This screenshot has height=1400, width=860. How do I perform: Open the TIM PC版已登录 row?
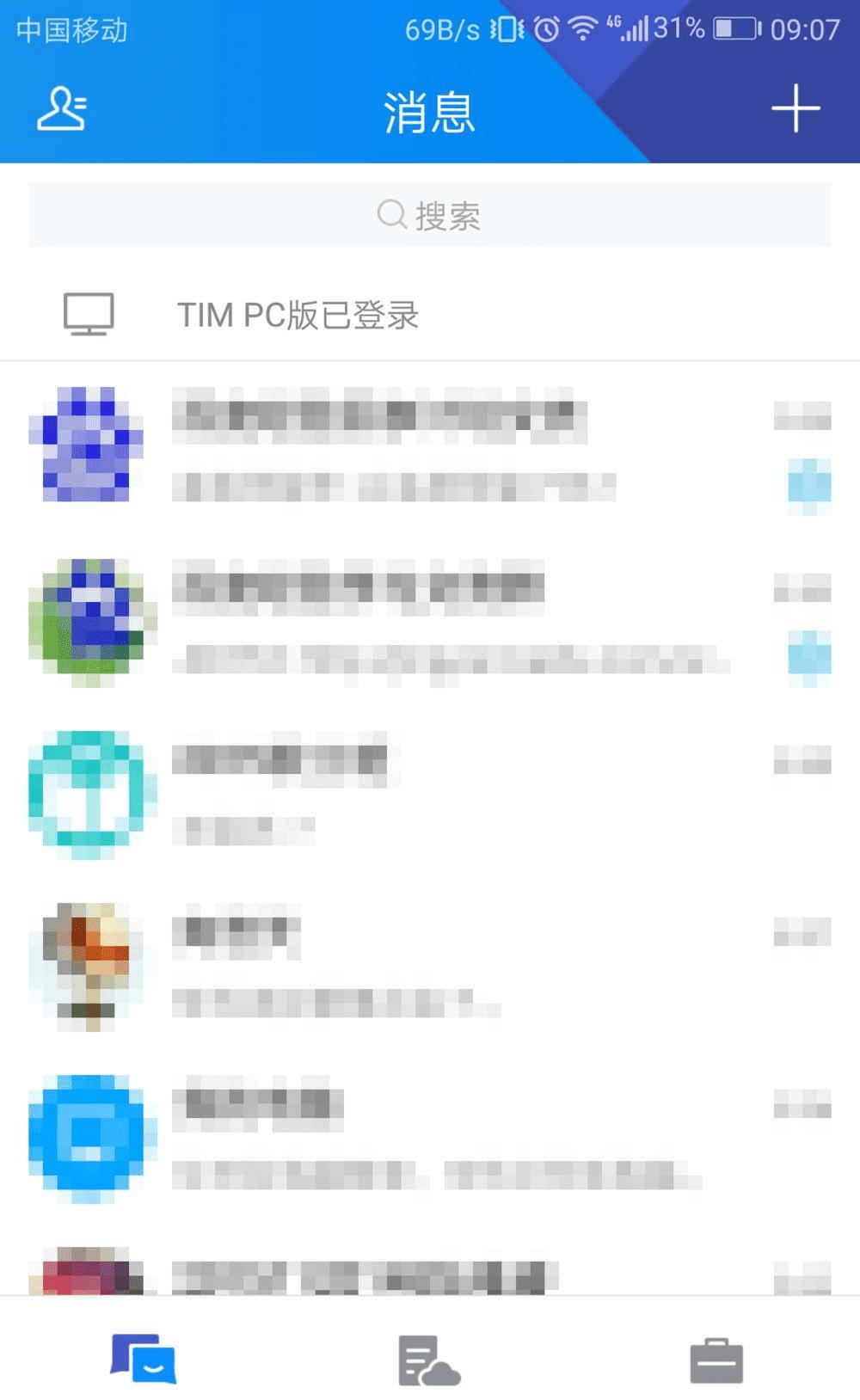pos(429,315)
